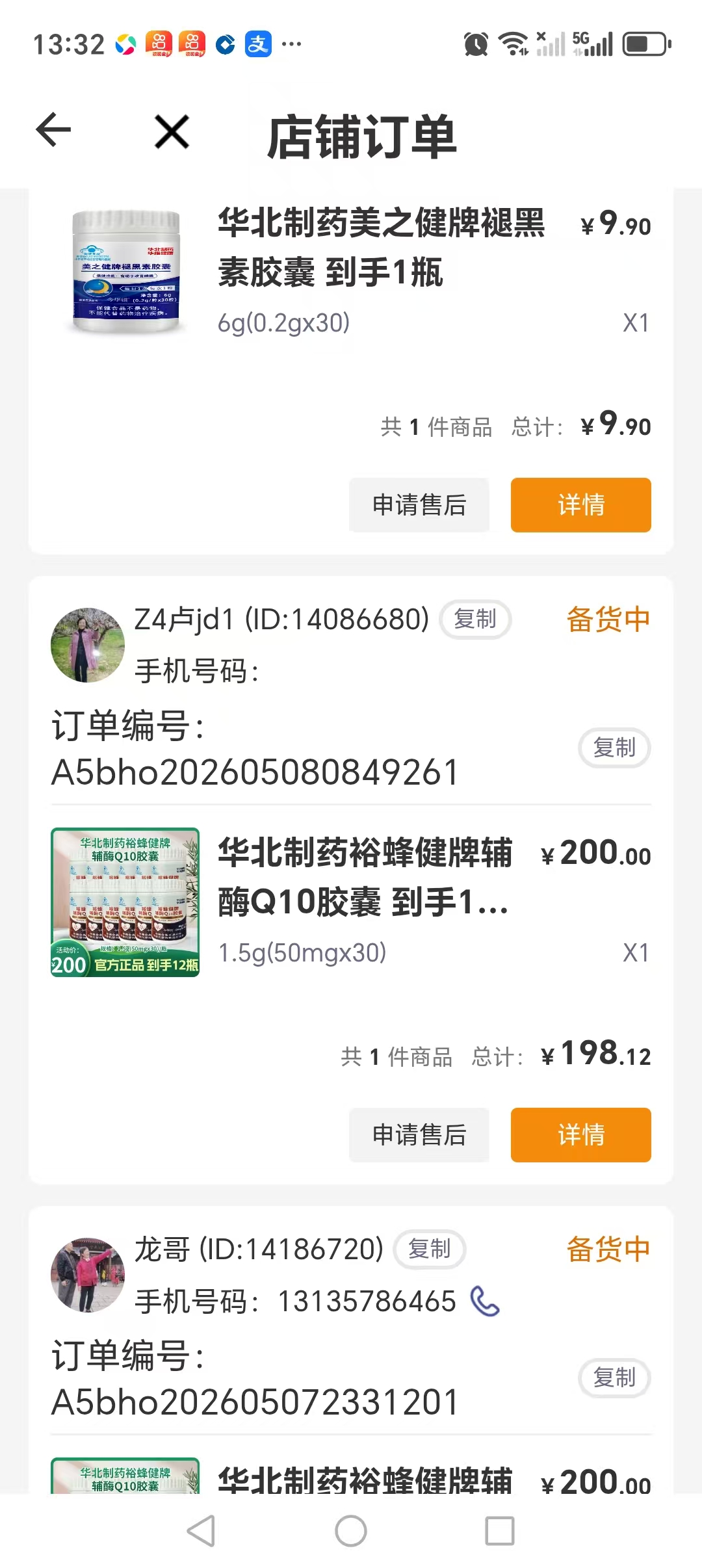Tap 申请售后 on the ¥9.90 order
The width and height of the screenshot is (702, 1568).
(419, 505)
